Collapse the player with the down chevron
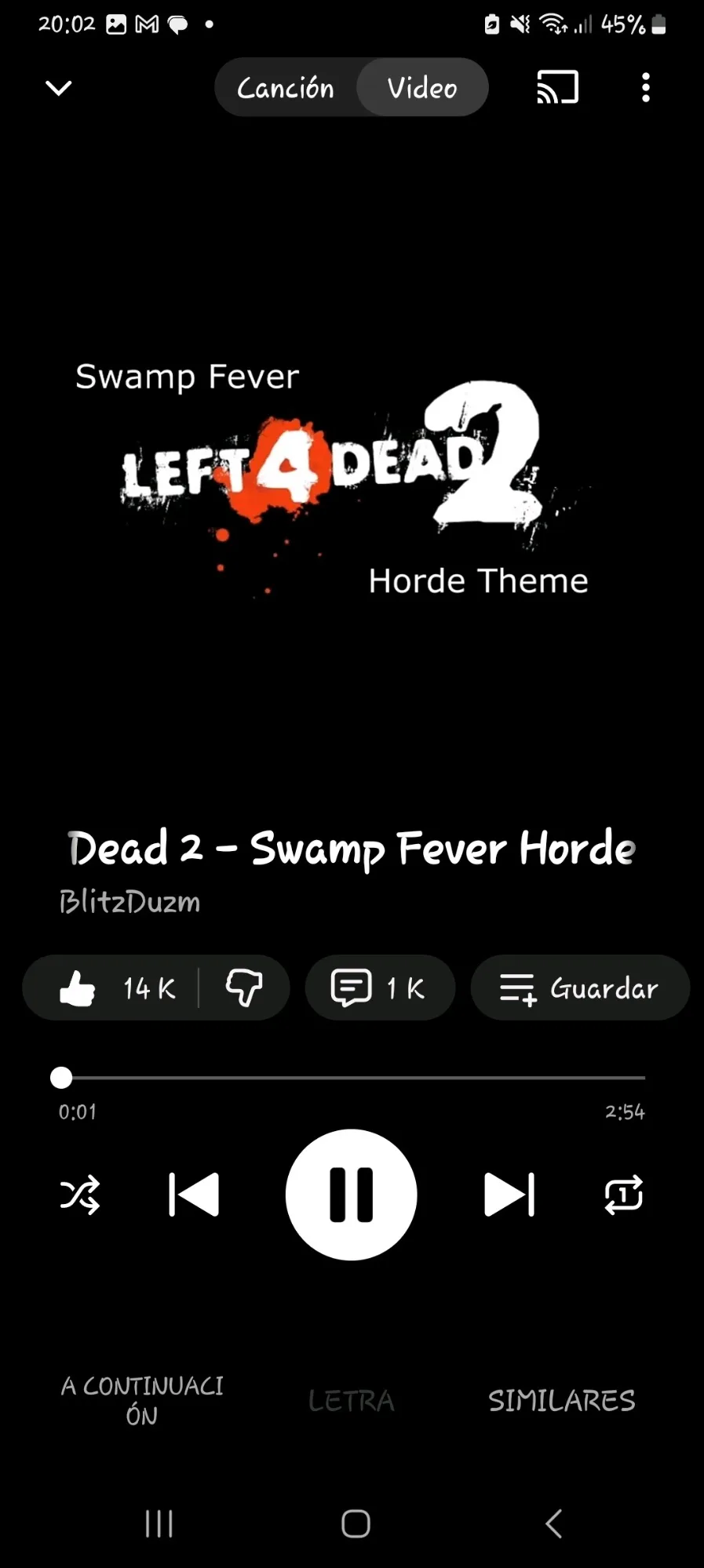The width and height of the screenshot is (704, 1568). point(59,88)
